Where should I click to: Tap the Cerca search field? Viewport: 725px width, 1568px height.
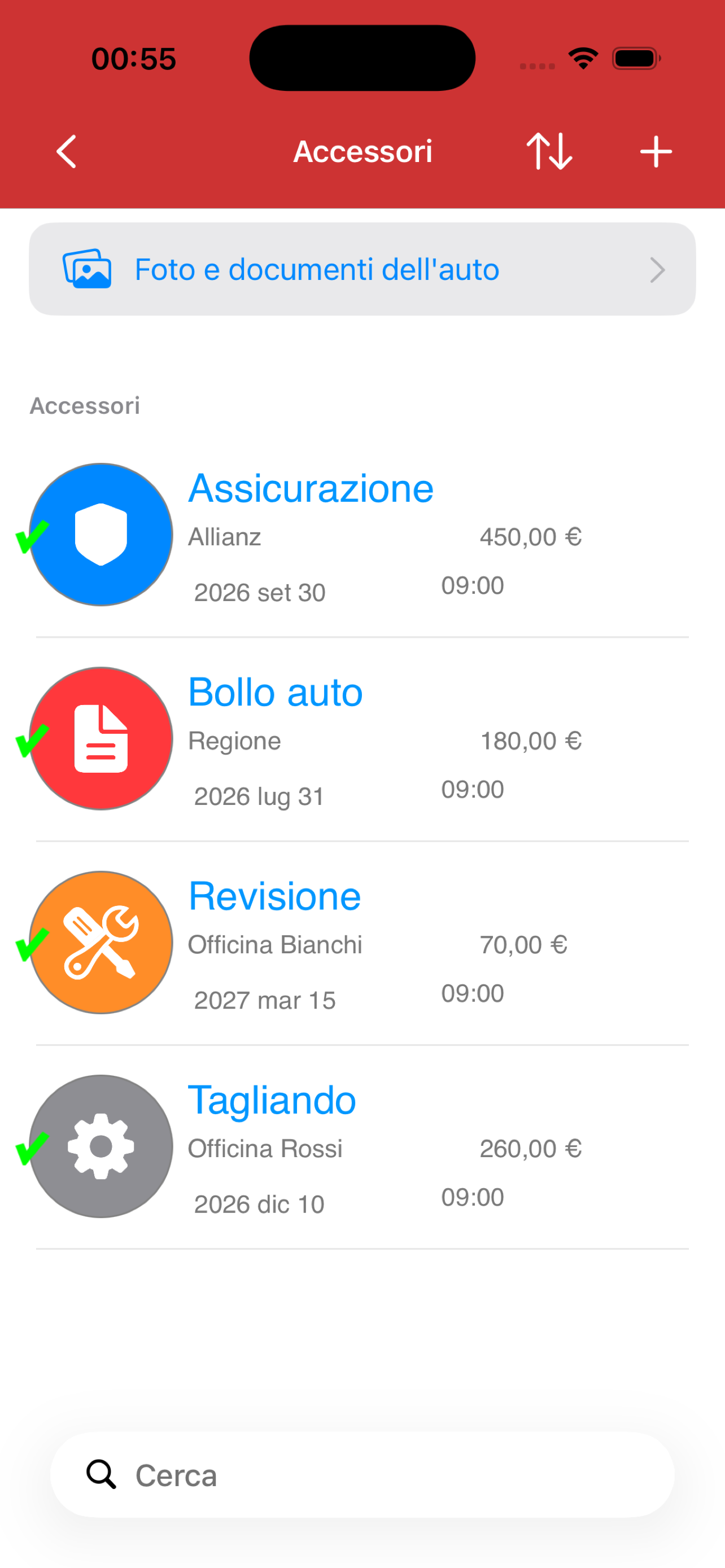click(362, 1475)
